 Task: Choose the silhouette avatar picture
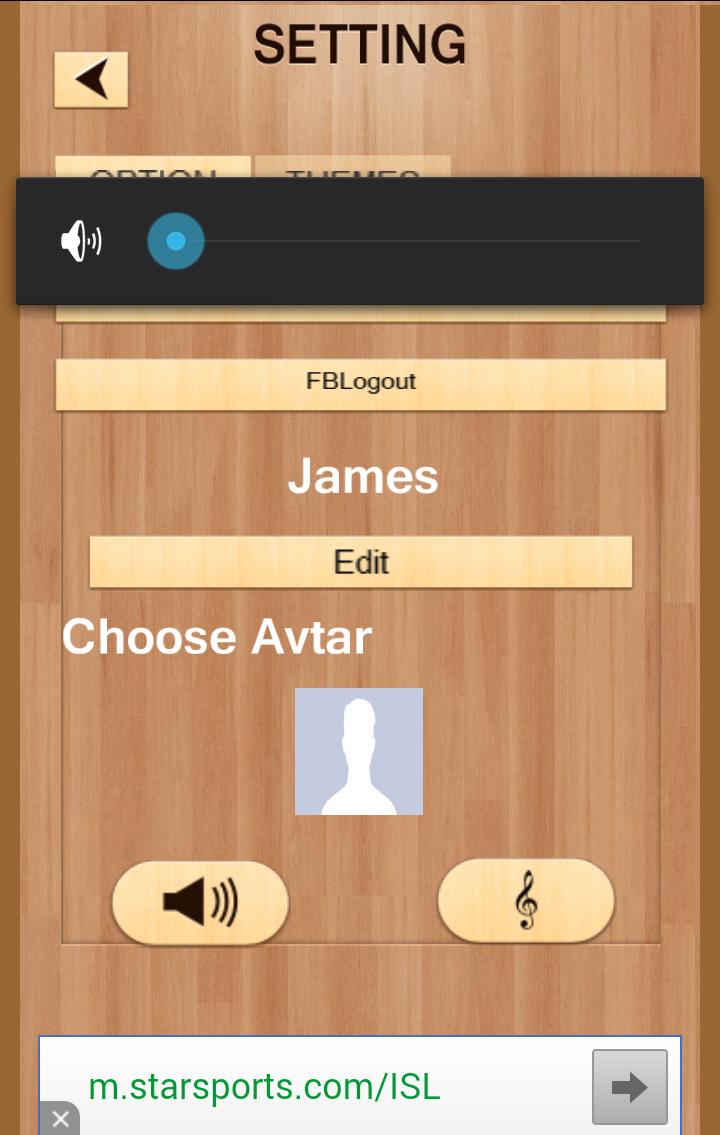pyautogui.click(x=359, y=751)
